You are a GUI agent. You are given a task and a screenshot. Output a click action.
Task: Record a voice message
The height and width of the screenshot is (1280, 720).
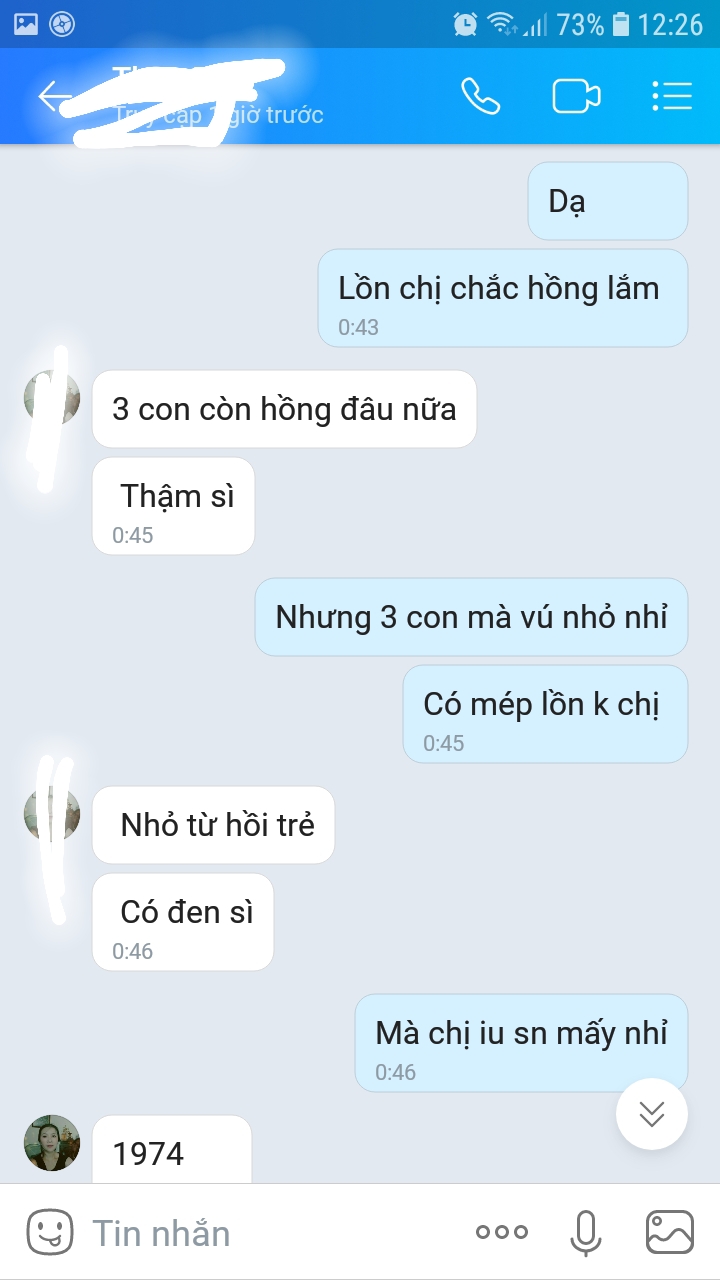pos(586,1233)
